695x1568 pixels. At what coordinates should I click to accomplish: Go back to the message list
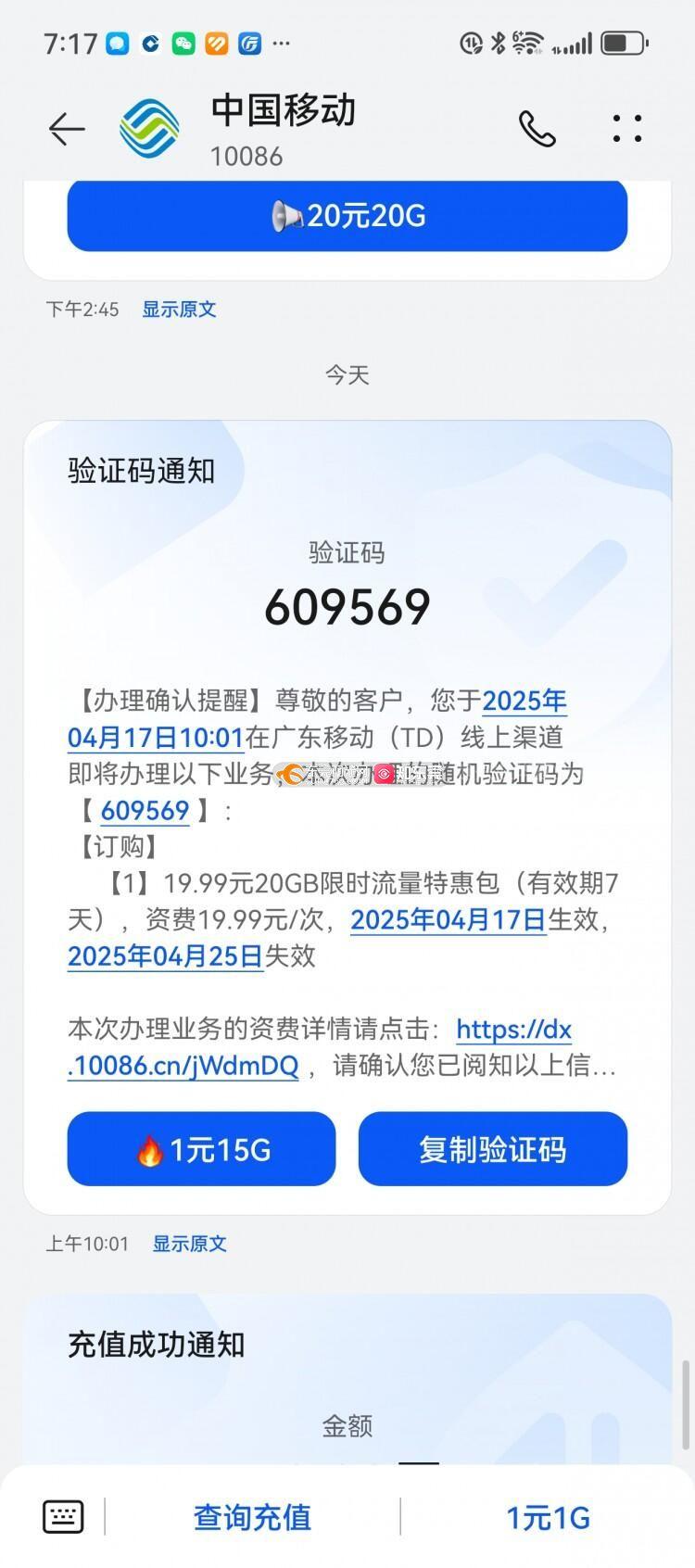(67, 129)
